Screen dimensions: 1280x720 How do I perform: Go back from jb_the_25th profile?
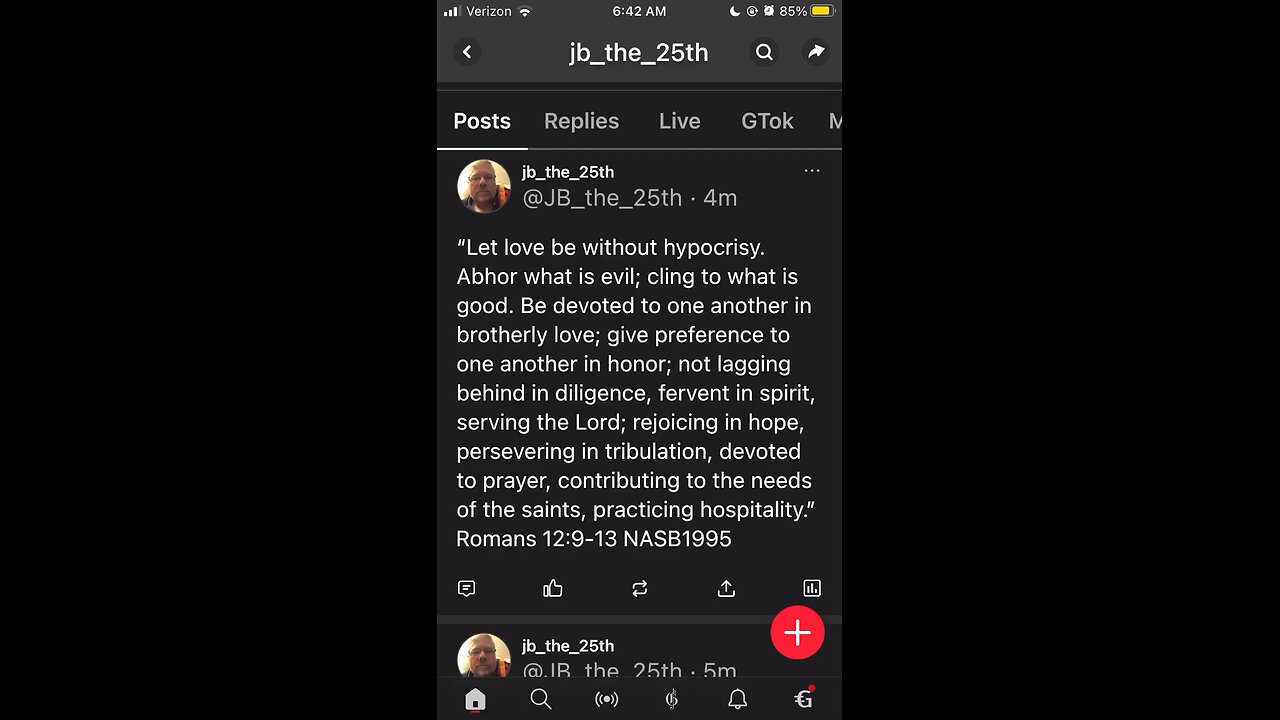coord(467,52)
